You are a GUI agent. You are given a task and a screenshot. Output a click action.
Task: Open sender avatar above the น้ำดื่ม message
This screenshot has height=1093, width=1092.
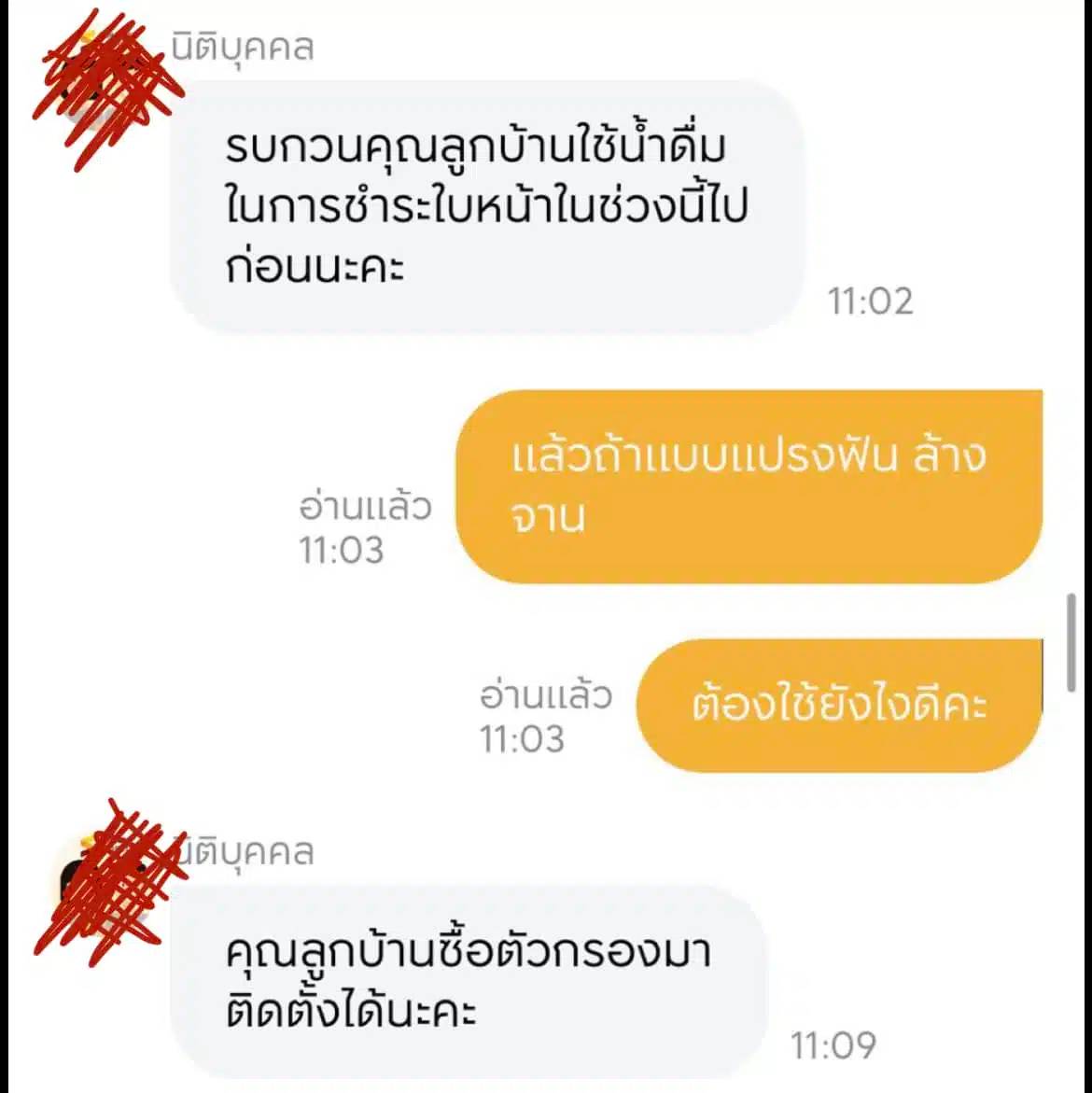[105, 82]
